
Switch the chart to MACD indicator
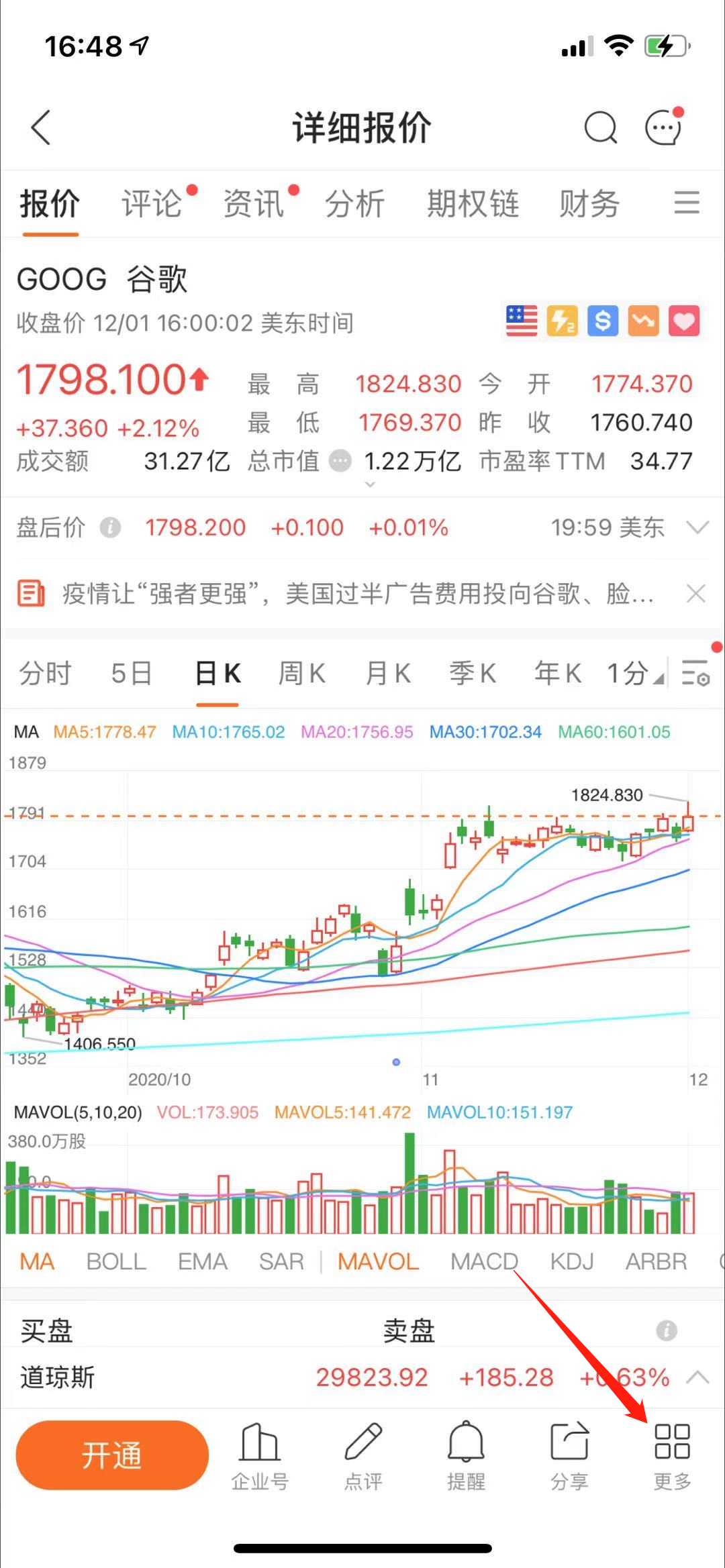click(485, 1261)
